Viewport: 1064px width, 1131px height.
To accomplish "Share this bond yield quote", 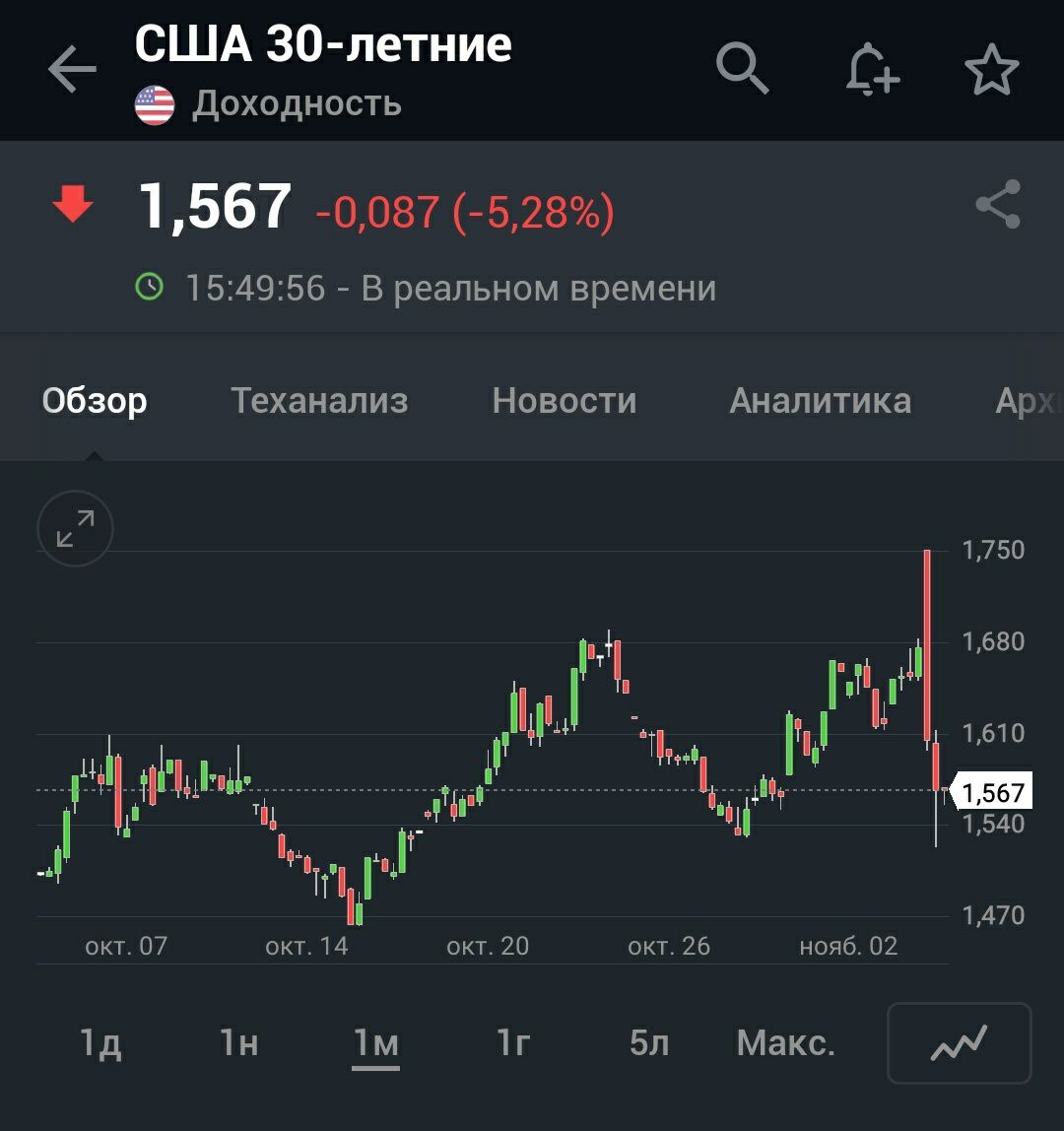I will [x=998, y=204].
